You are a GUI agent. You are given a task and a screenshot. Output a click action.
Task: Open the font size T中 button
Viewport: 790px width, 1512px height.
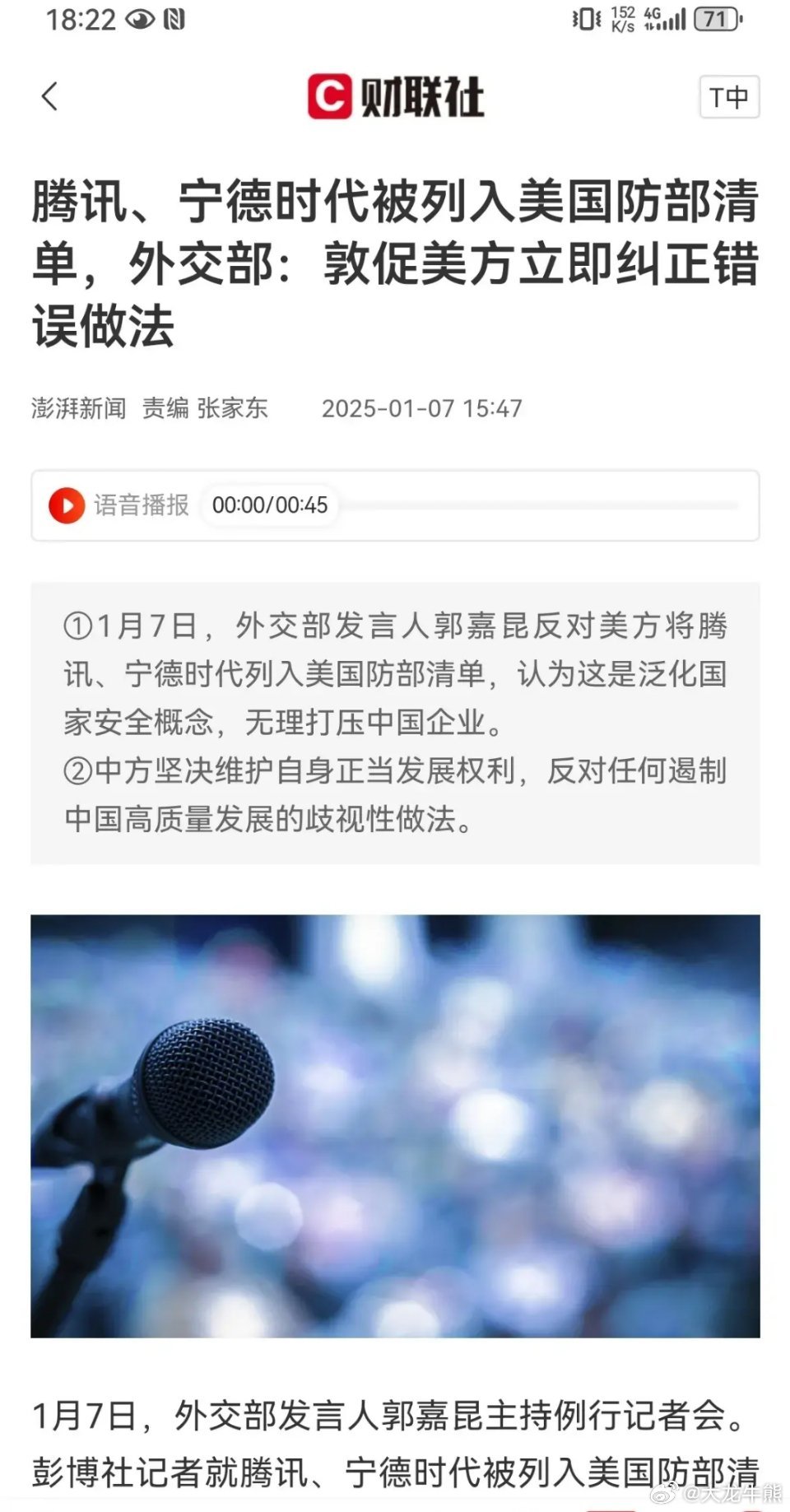pos(729,97)
